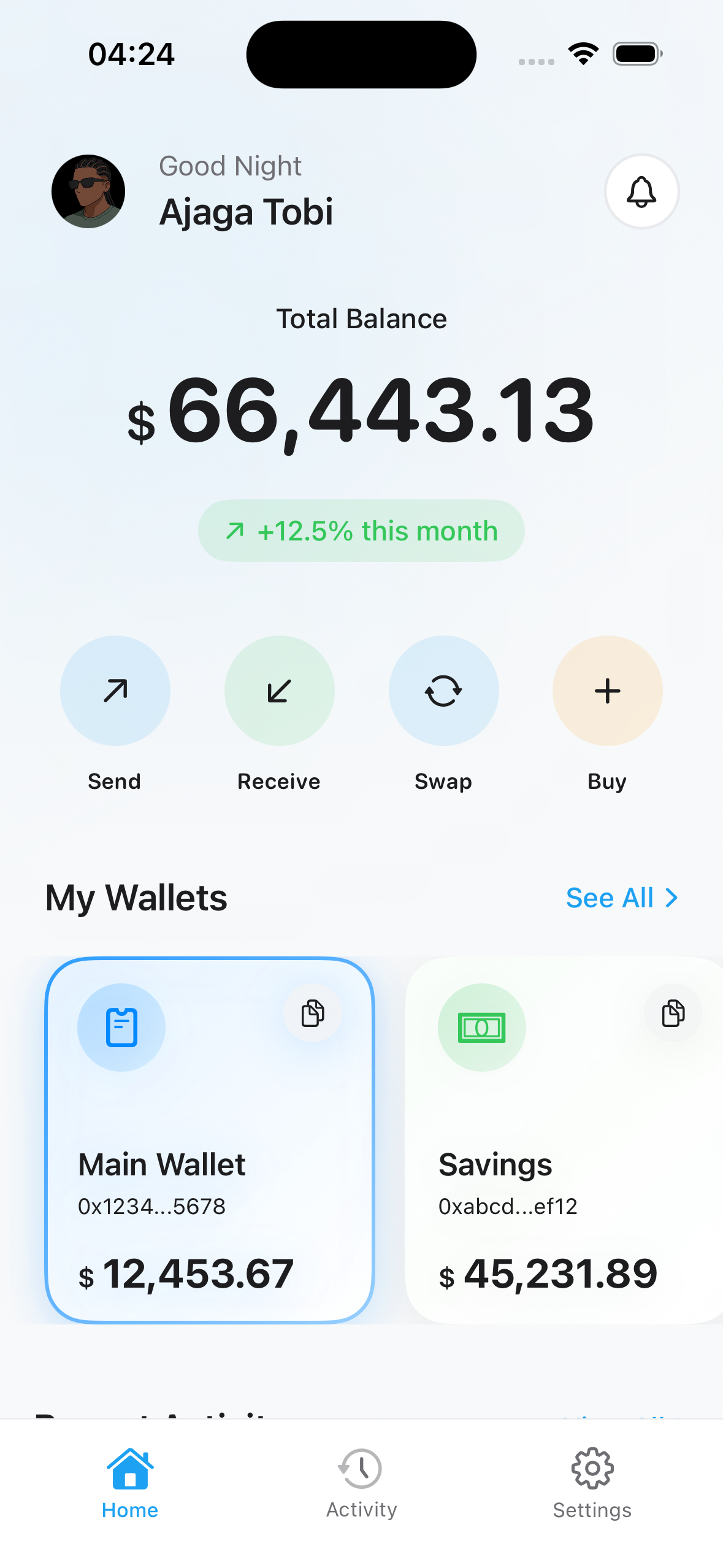The width and height of the screenshot is (723, 1568).
Task: Tap the +12.5% this month badge
Action: (x=361, y=530)
